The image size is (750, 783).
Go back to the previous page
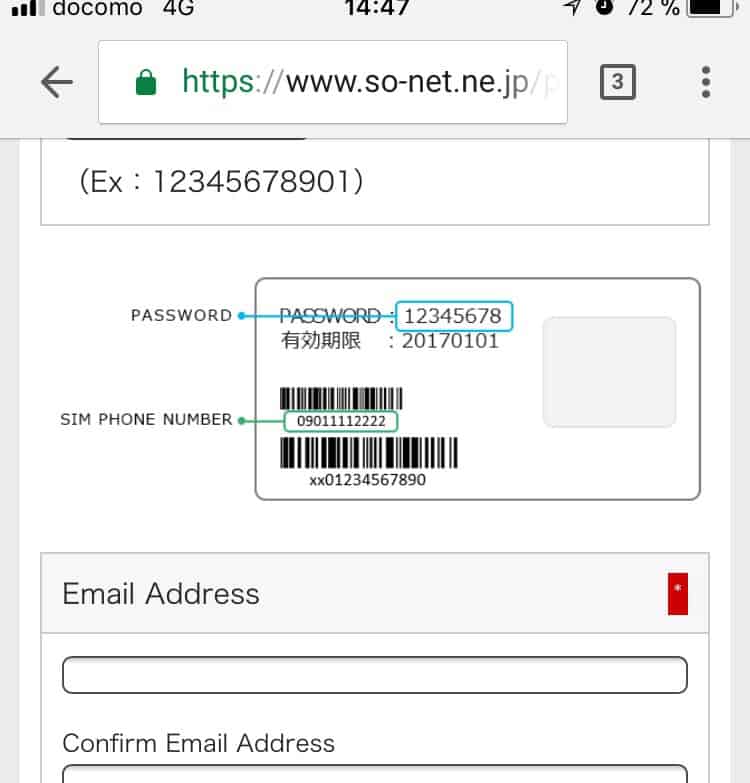click(57, 83)
